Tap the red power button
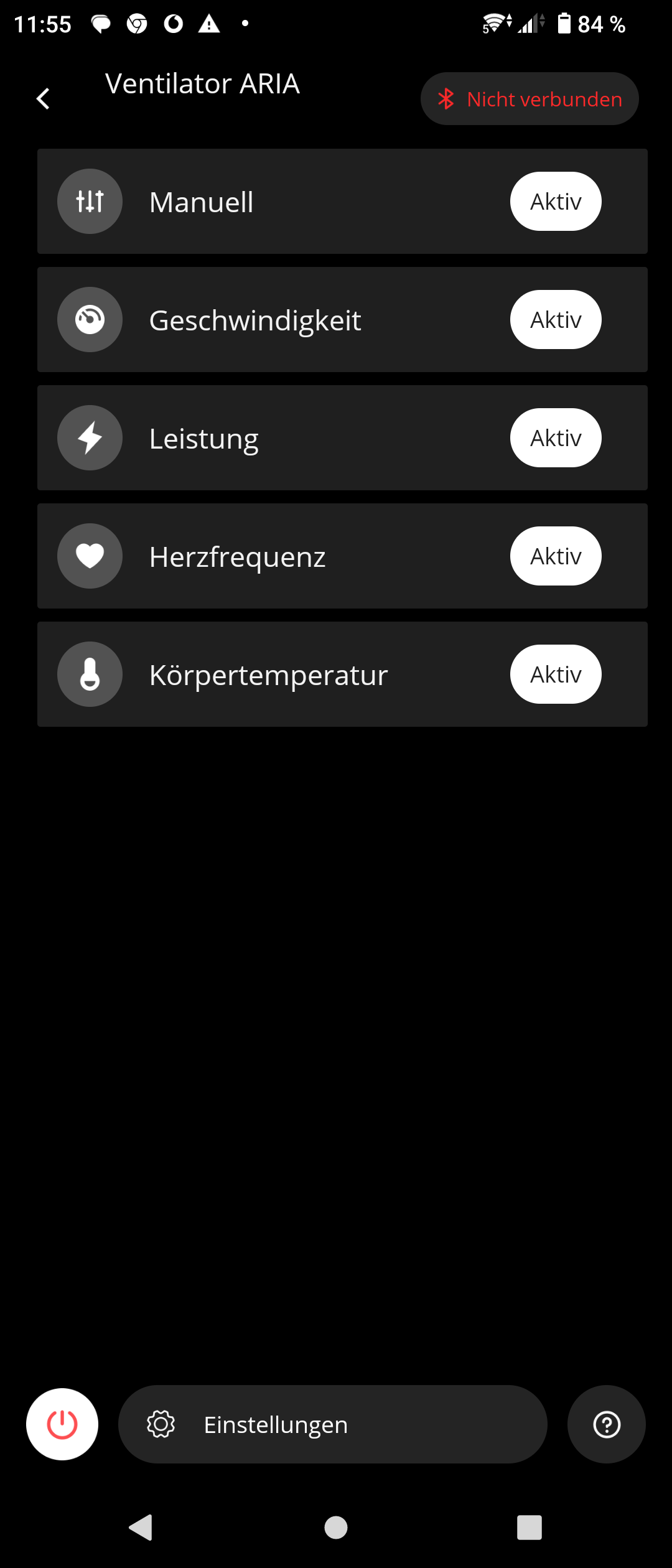This screenshot has width=672, height=1568. pos(62,1424)
